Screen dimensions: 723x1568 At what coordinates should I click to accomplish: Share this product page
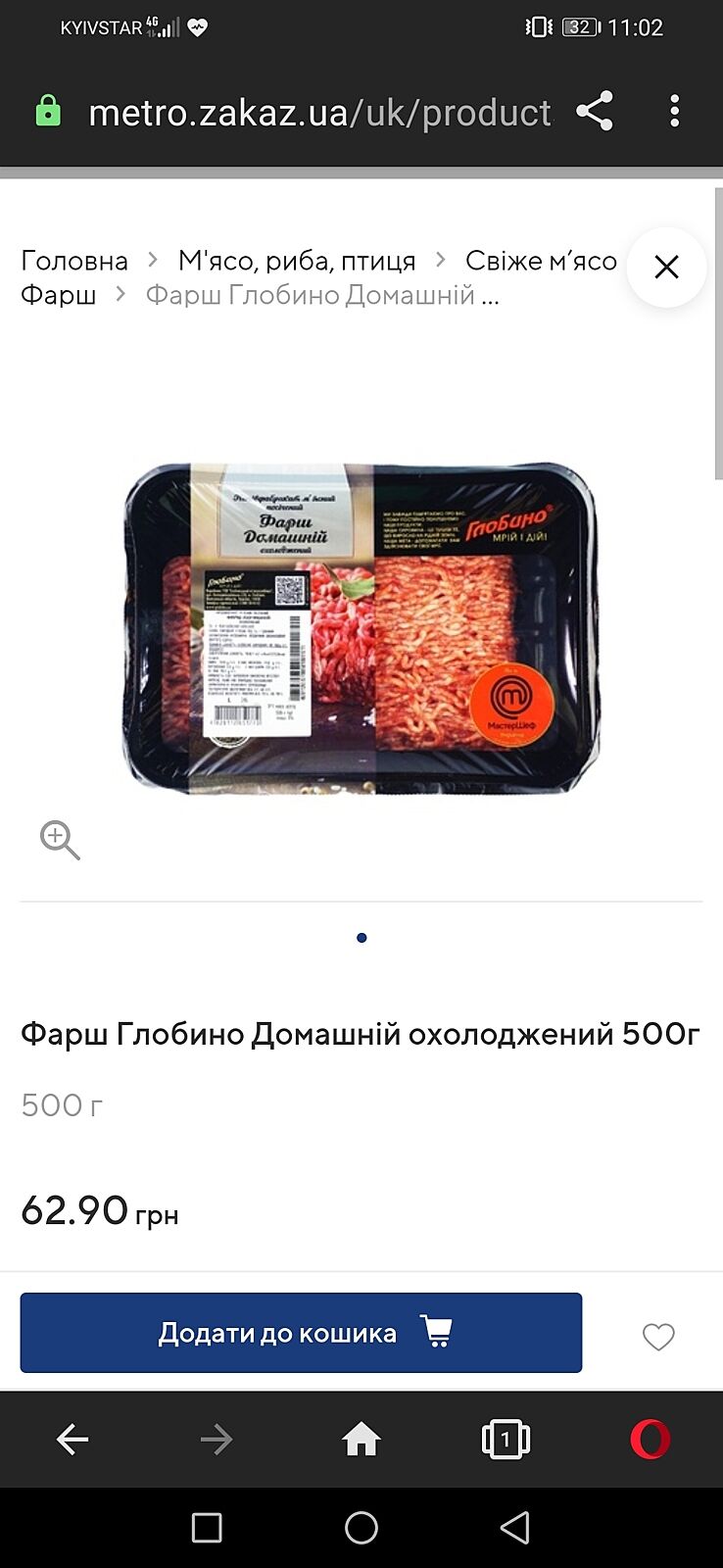[594, 112]
